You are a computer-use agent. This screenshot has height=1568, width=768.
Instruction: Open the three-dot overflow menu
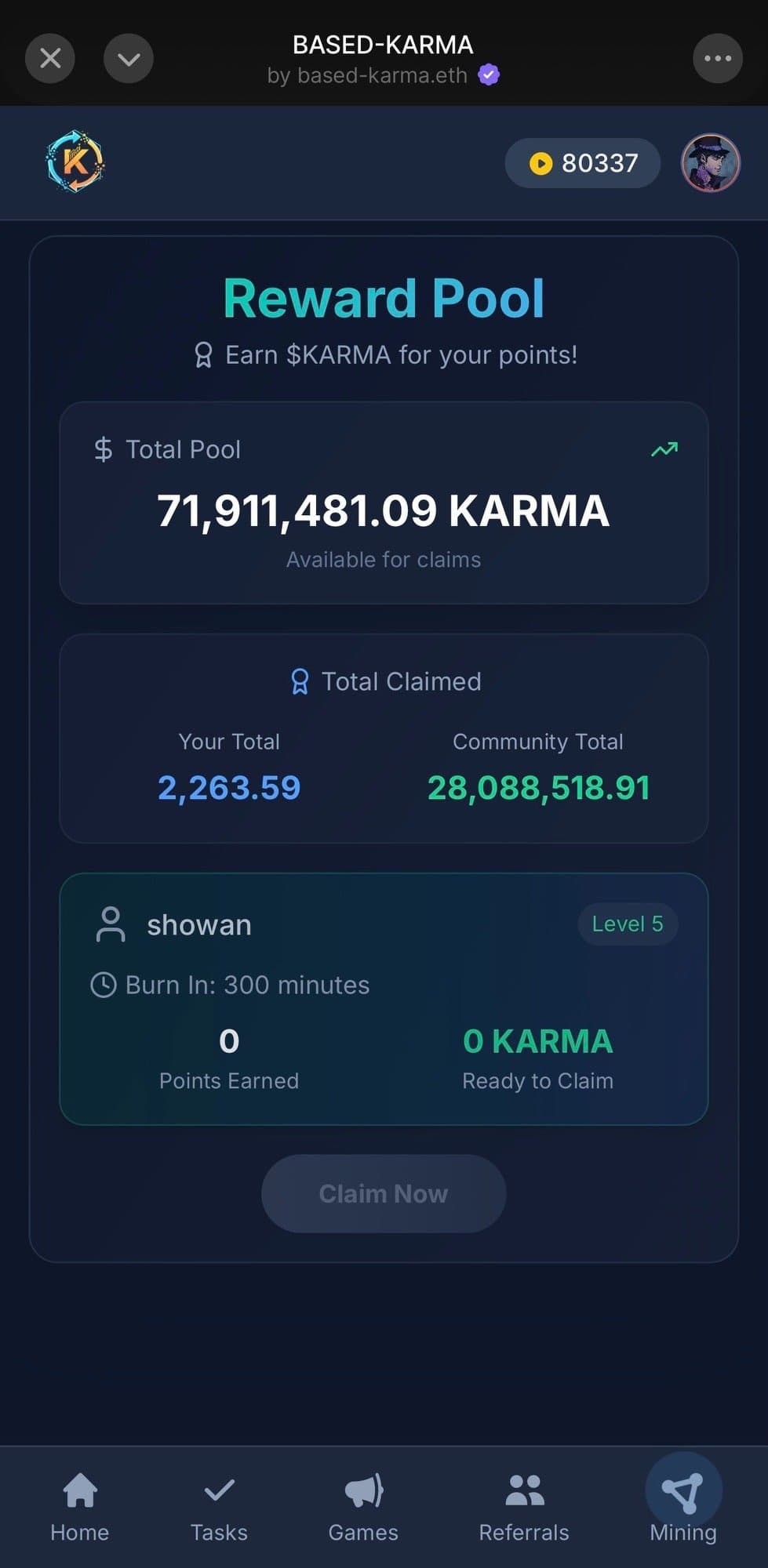tap(717, 58)
